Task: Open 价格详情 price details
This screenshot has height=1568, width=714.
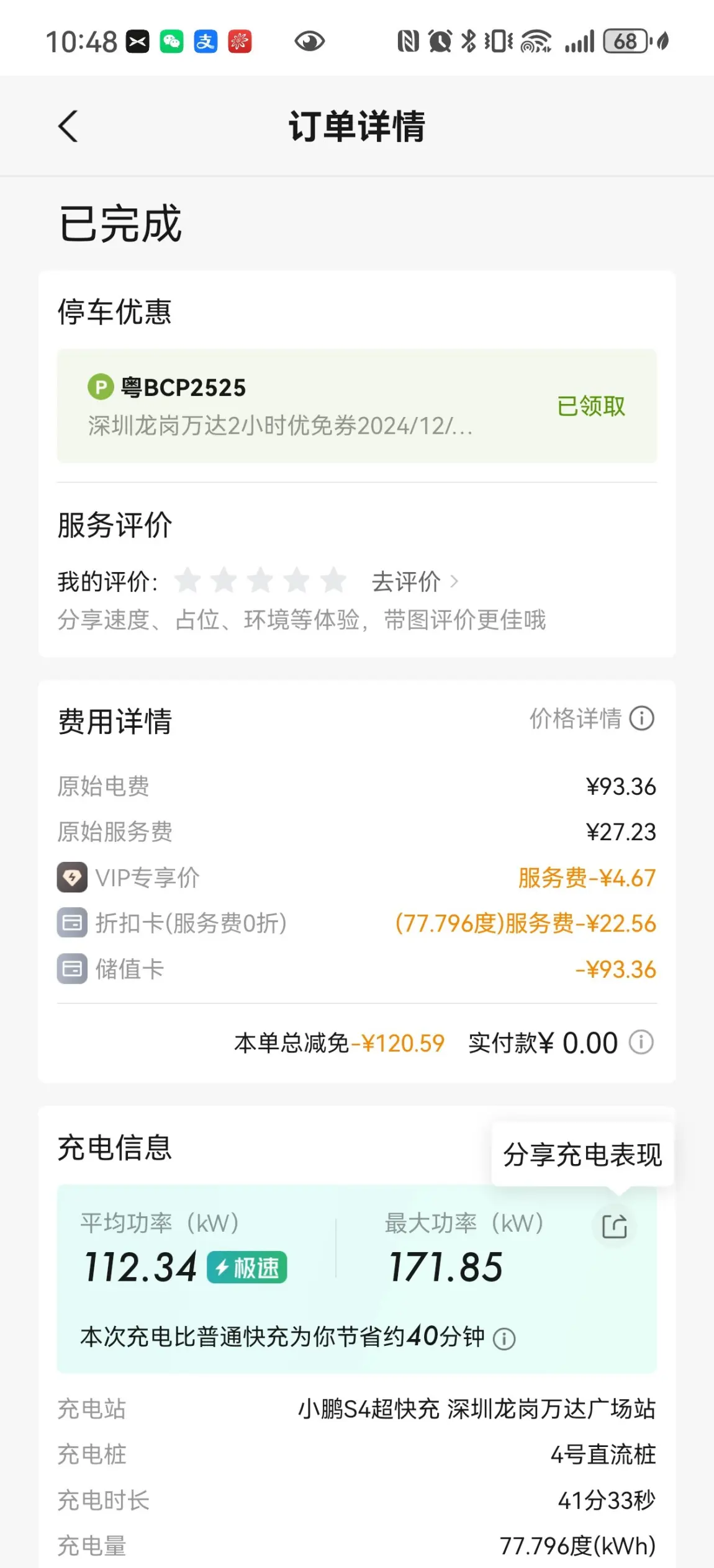Action: click(592, 719)
